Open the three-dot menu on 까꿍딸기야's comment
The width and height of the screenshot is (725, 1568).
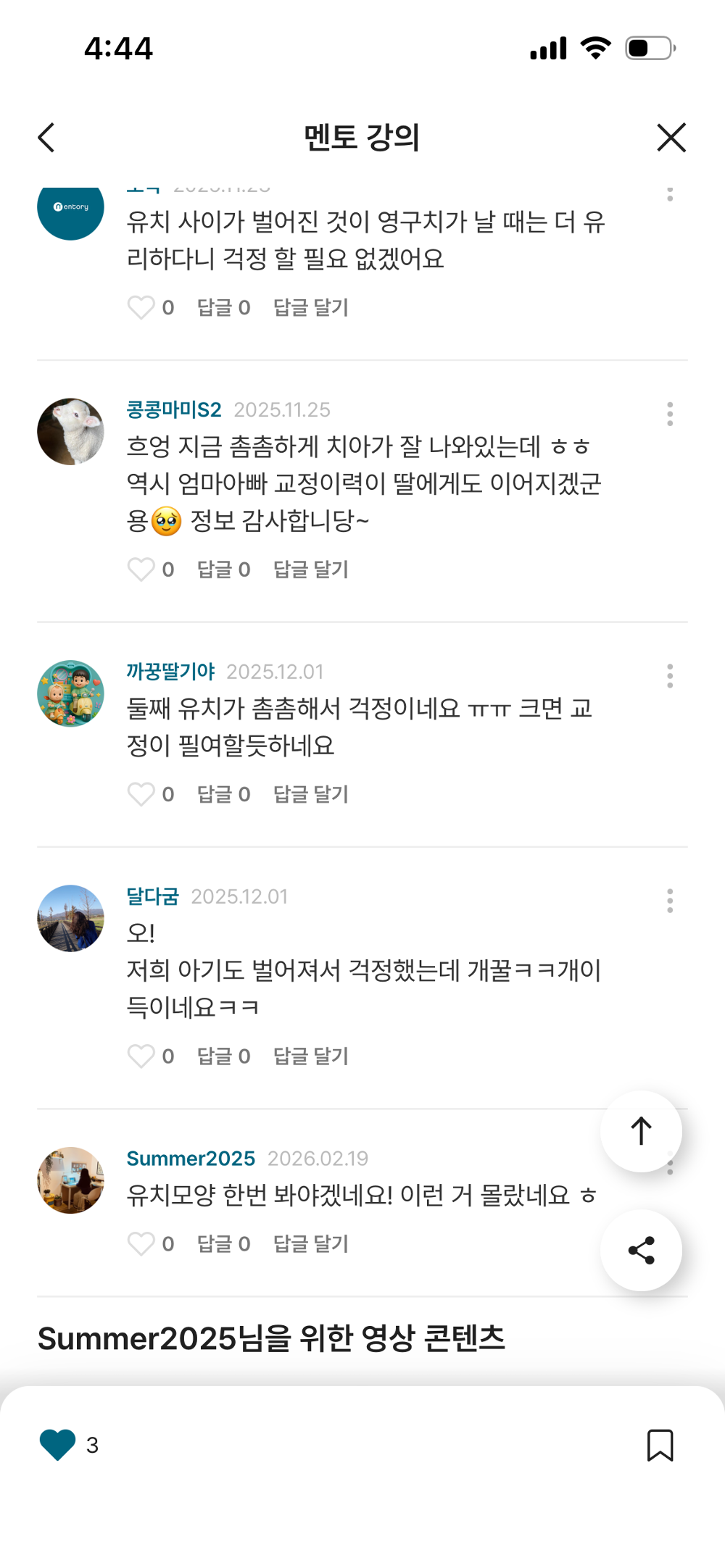point(669,675)
